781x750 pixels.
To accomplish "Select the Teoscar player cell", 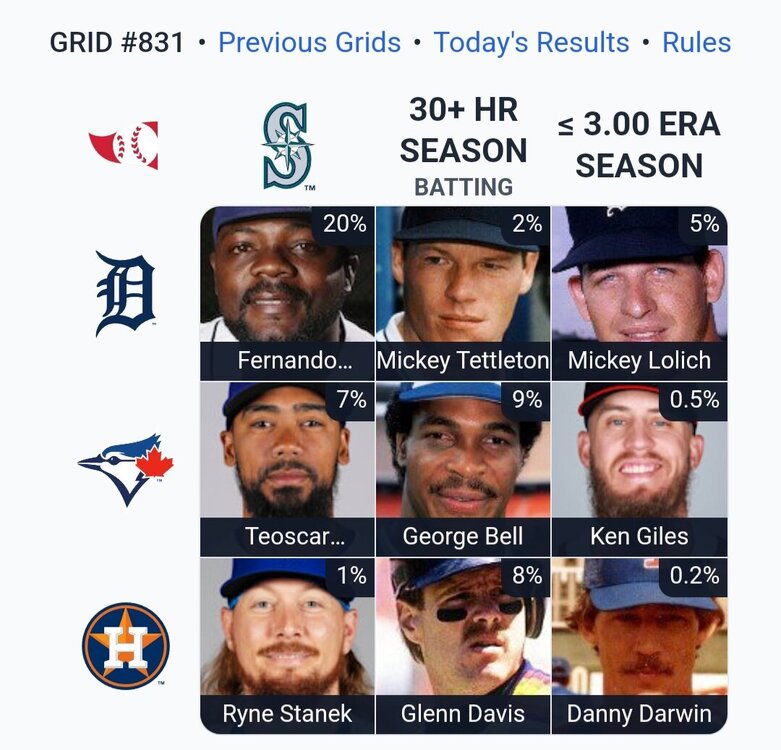I will [x=287, y=469].
